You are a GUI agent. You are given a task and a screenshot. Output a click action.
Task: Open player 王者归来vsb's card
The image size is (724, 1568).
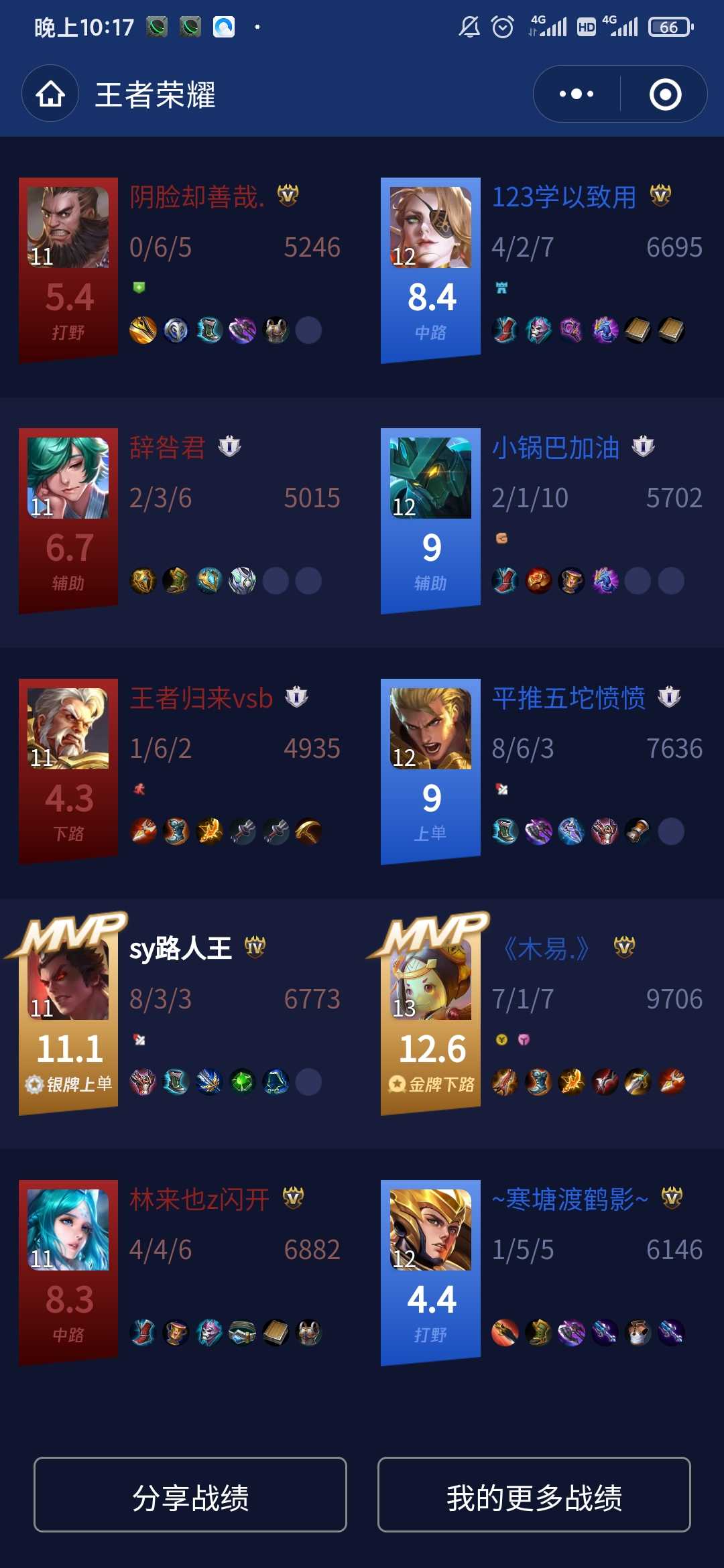201,698
